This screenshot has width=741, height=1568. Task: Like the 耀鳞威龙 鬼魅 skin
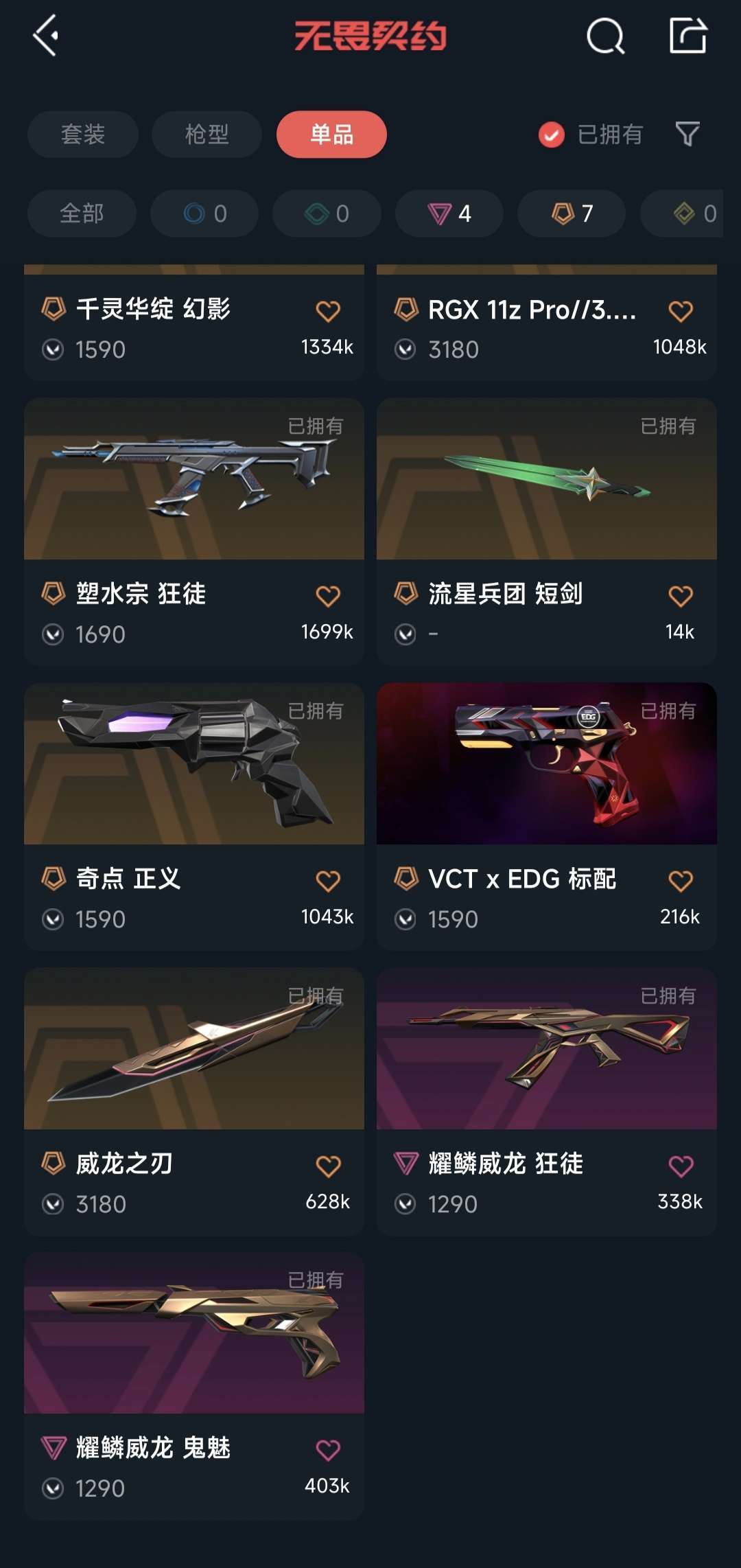[328, 1451]
